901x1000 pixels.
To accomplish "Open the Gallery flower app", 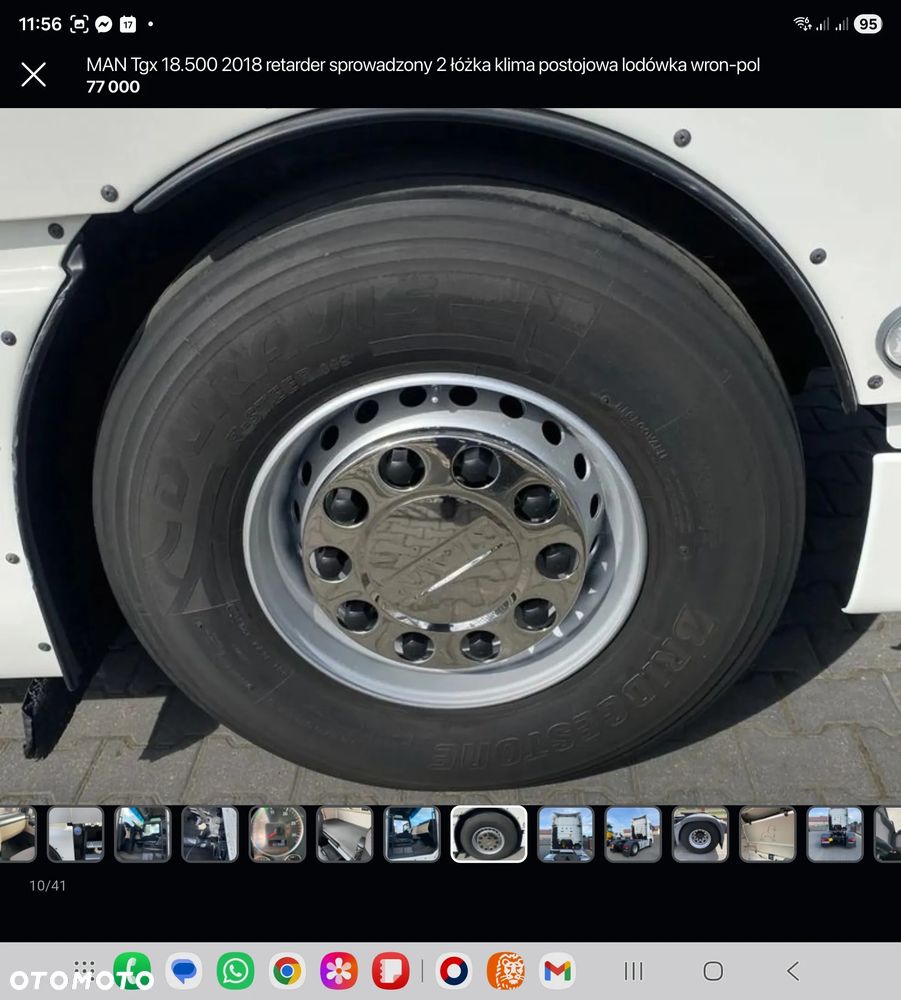I will click(x=339, y=971).
